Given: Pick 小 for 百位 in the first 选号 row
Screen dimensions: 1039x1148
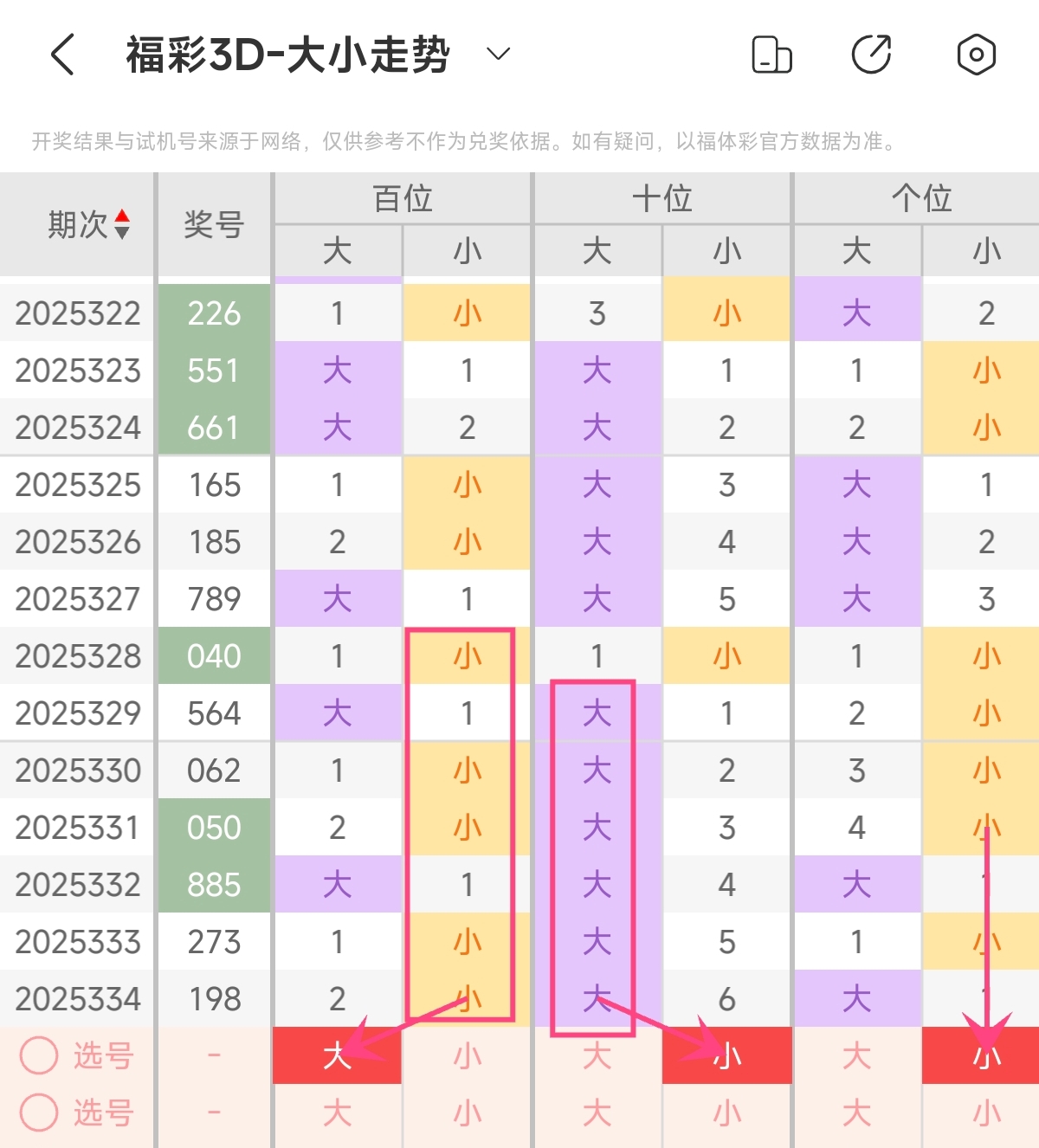Looking at the screenshot, I should tap(467, 1055).
